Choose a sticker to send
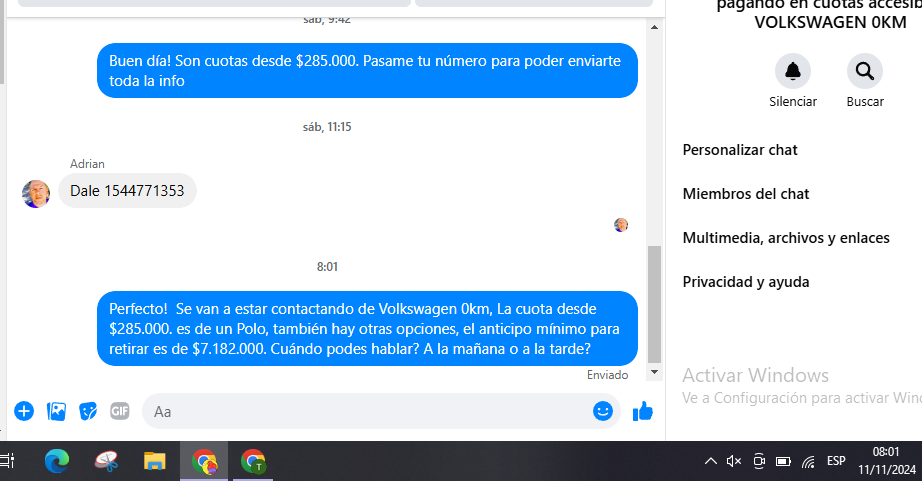The height and width of the screenshot is (481, 922). click(88, 411)
